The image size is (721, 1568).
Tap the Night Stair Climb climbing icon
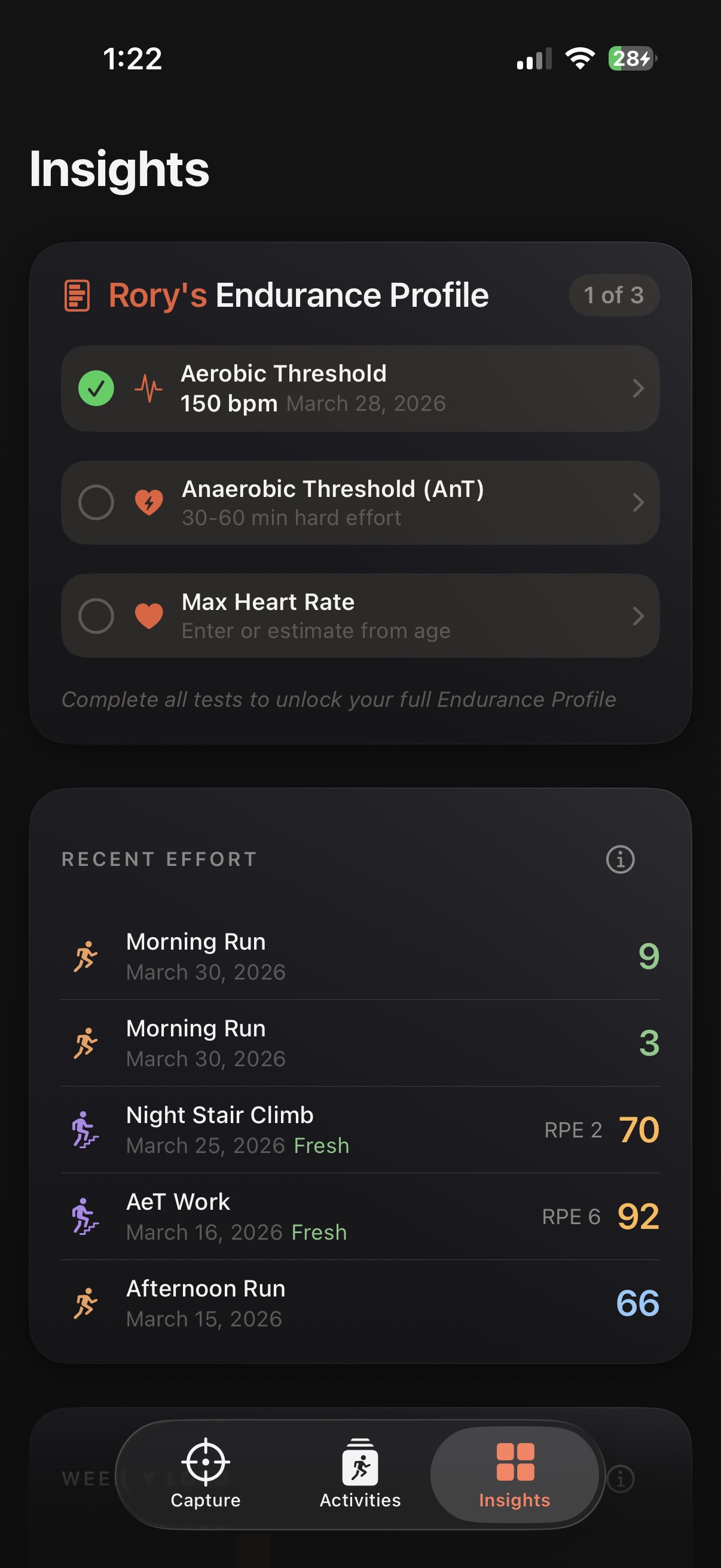[85, 1129]
